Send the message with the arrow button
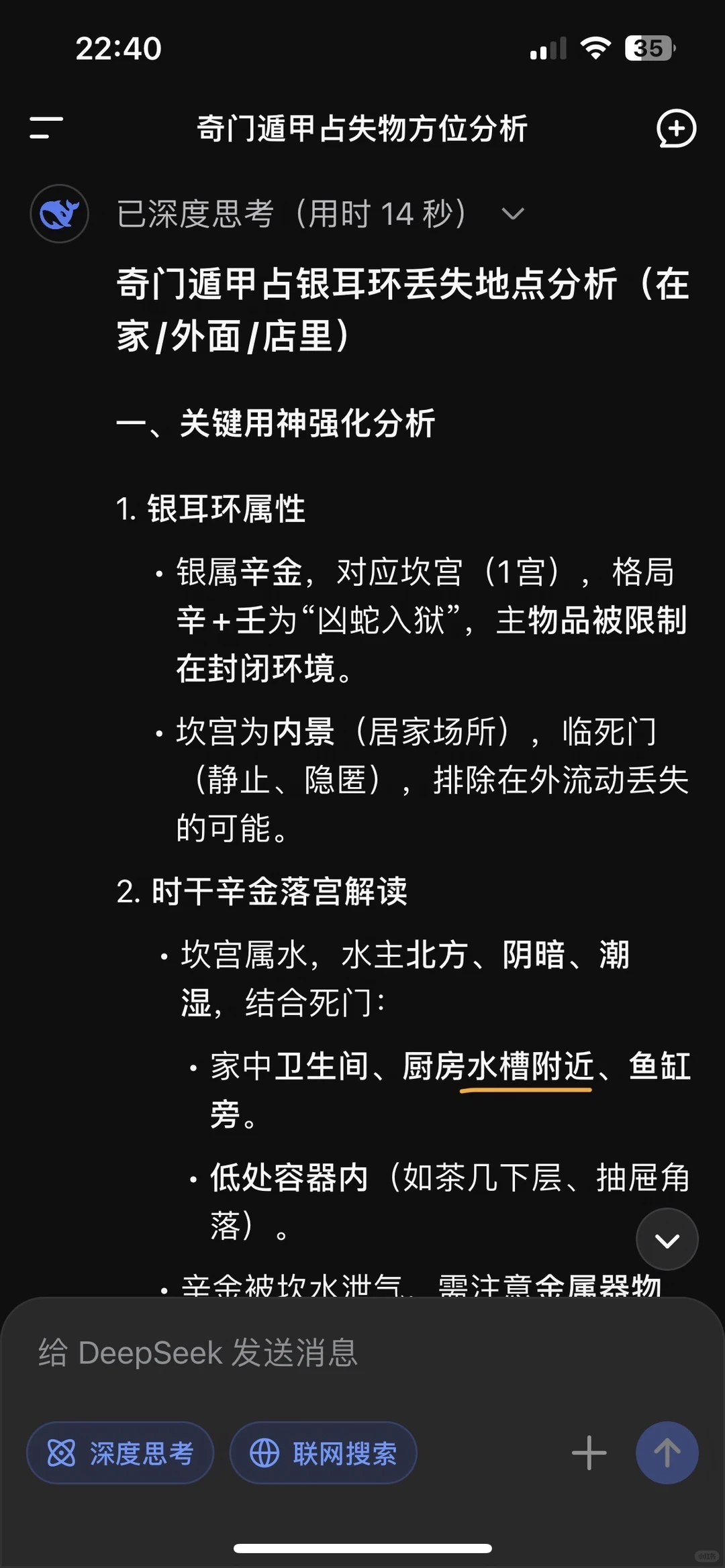Viewport: 725px width, 1568px height. click(667, 1453)
